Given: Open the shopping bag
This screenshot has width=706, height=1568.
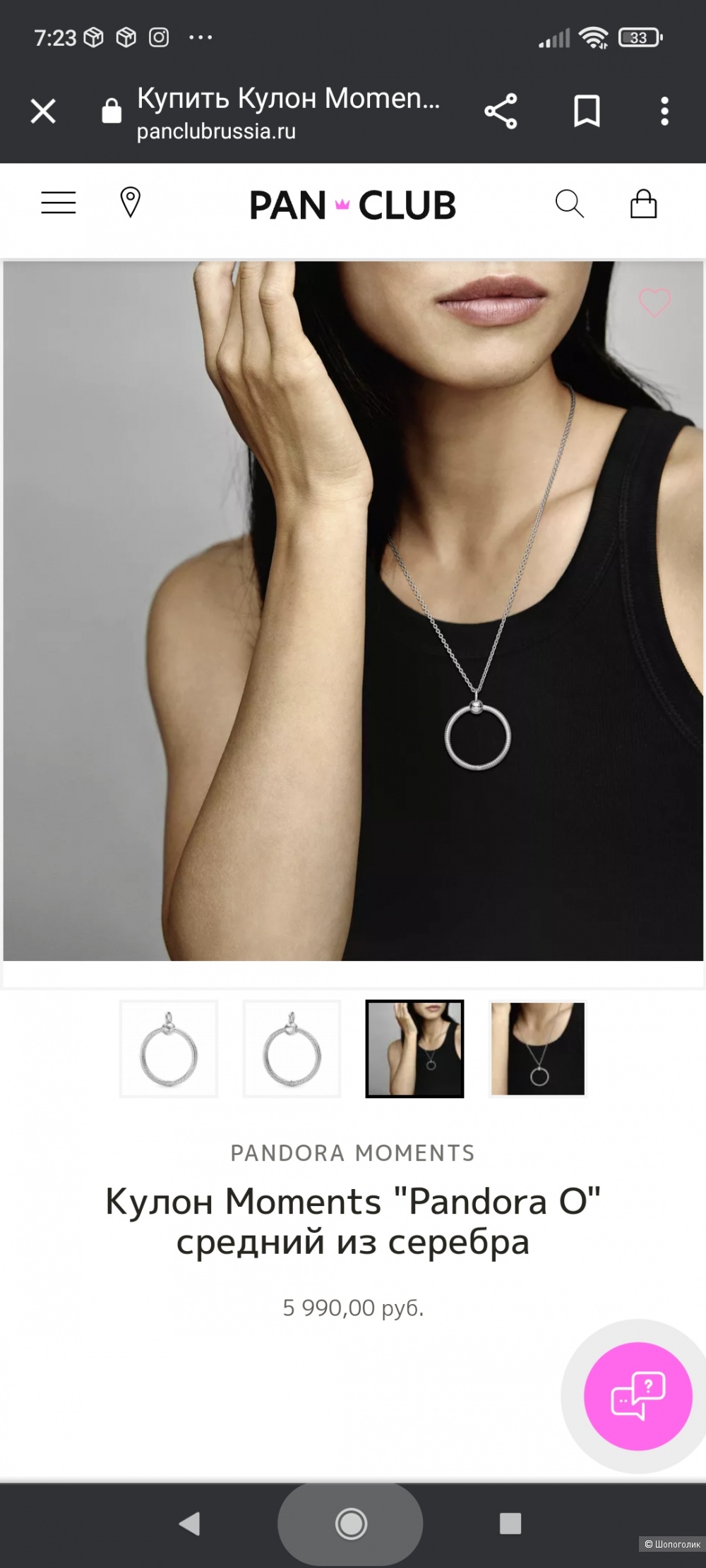Looking at the screenshot, I should (643, 204).
